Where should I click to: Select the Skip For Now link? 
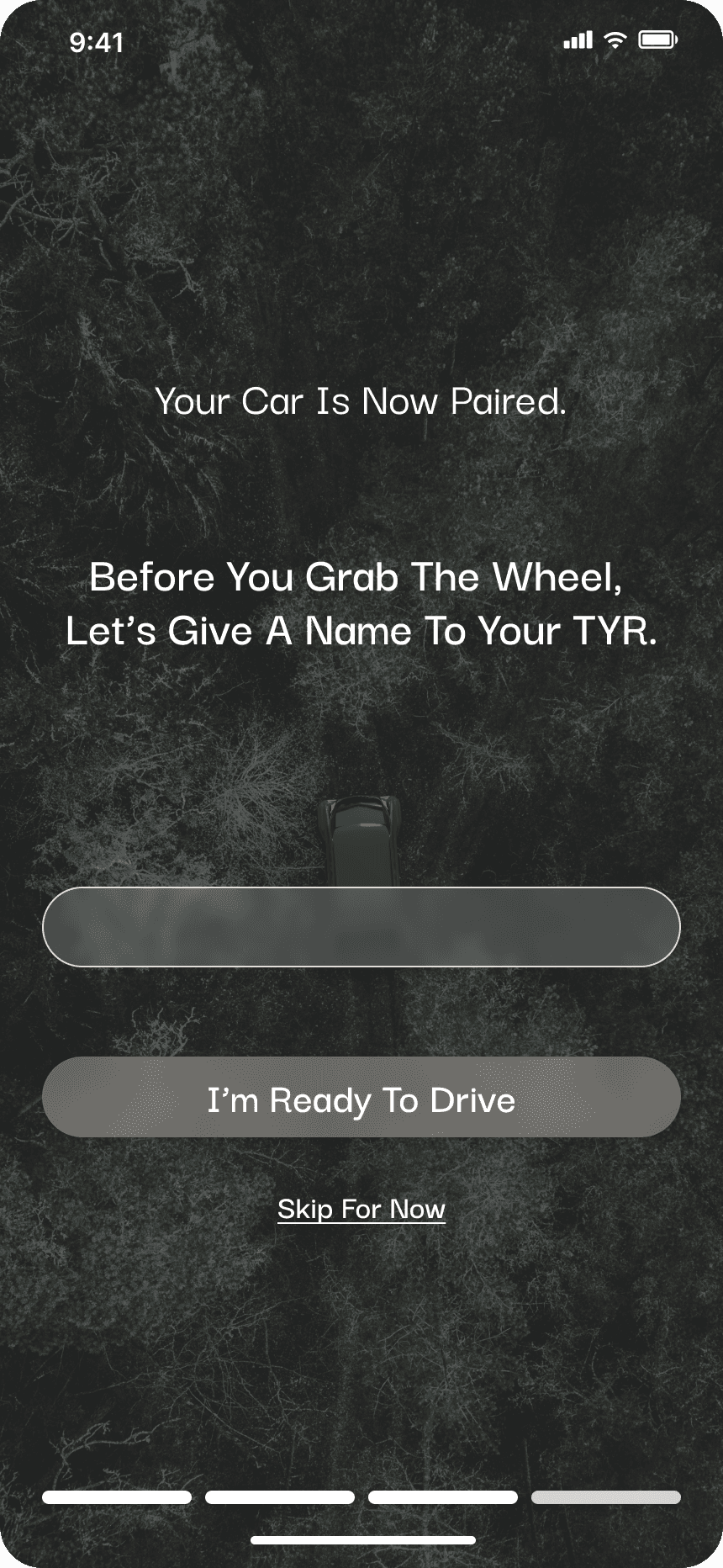[x=361, y=1209]
